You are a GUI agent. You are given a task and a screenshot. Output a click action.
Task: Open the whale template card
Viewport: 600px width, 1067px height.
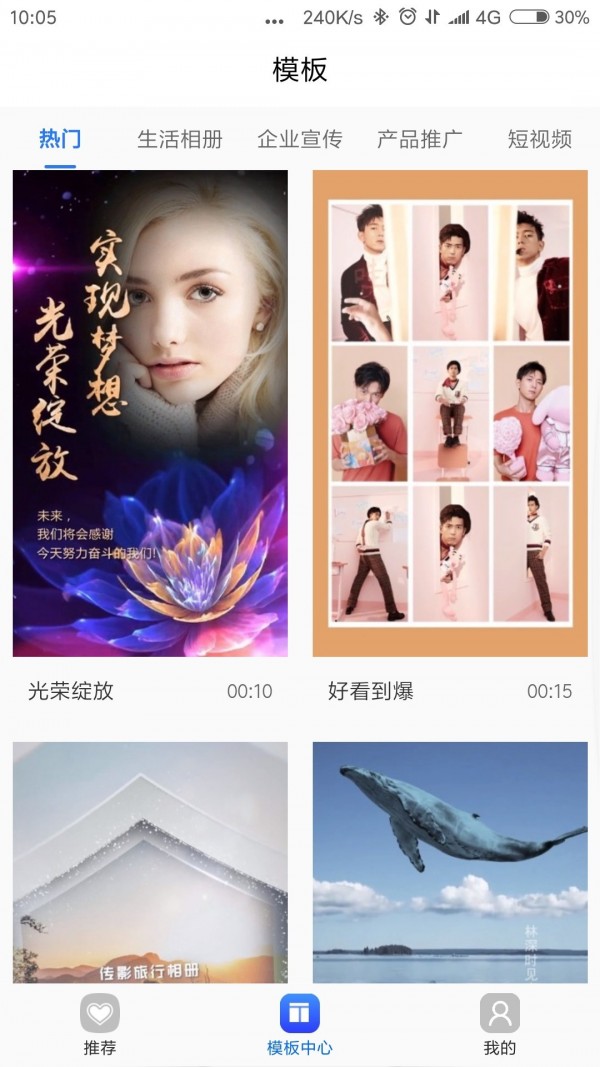click(450, 862)
